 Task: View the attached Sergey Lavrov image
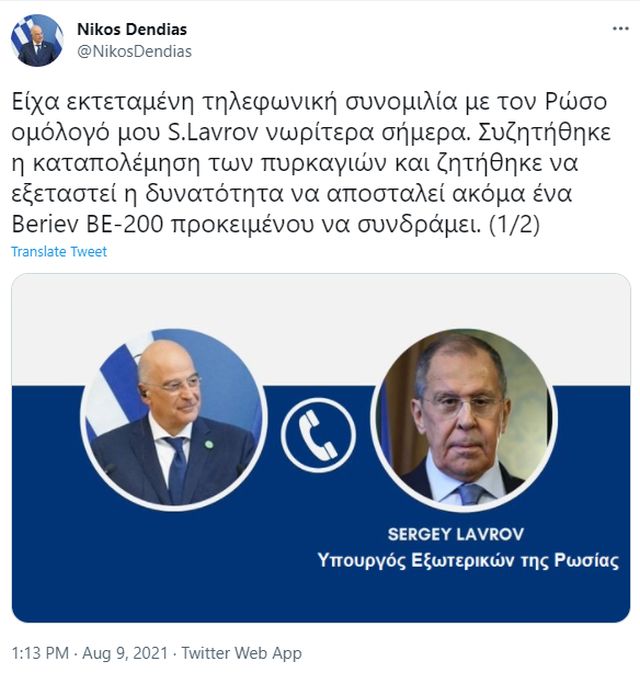tap(321, 447)
